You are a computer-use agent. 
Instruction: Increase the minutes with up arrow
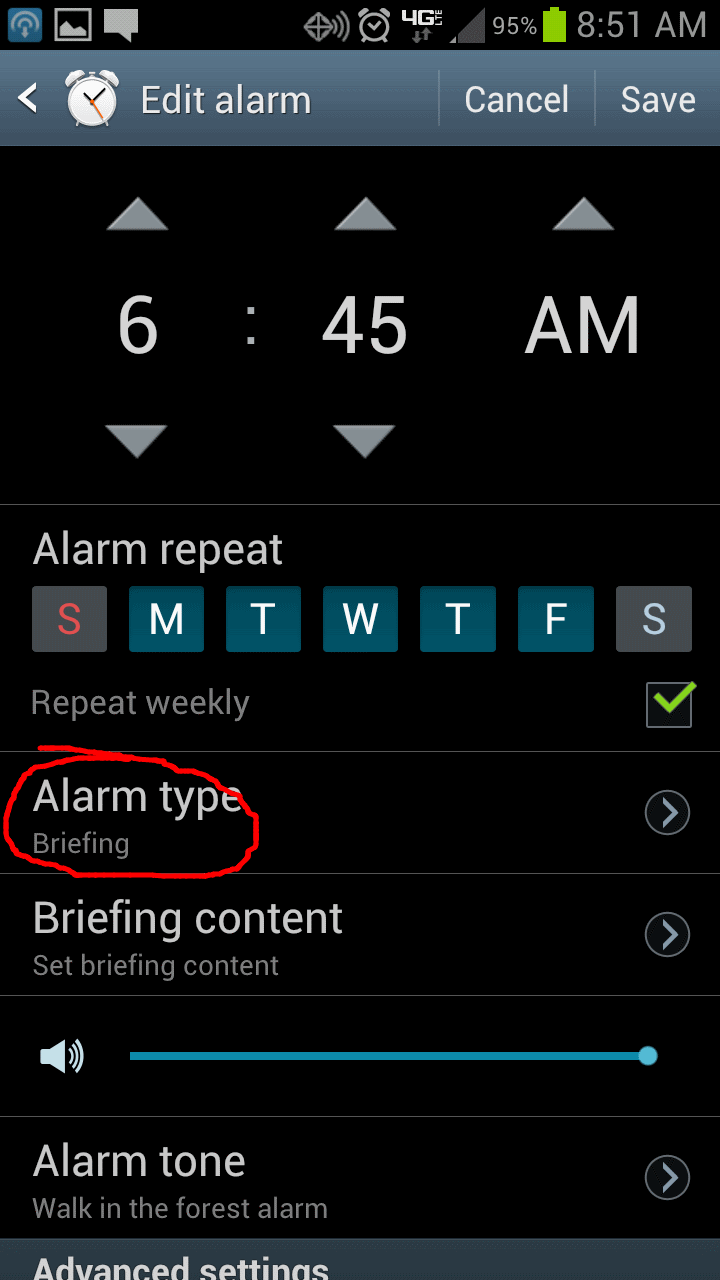coord(365,214)
